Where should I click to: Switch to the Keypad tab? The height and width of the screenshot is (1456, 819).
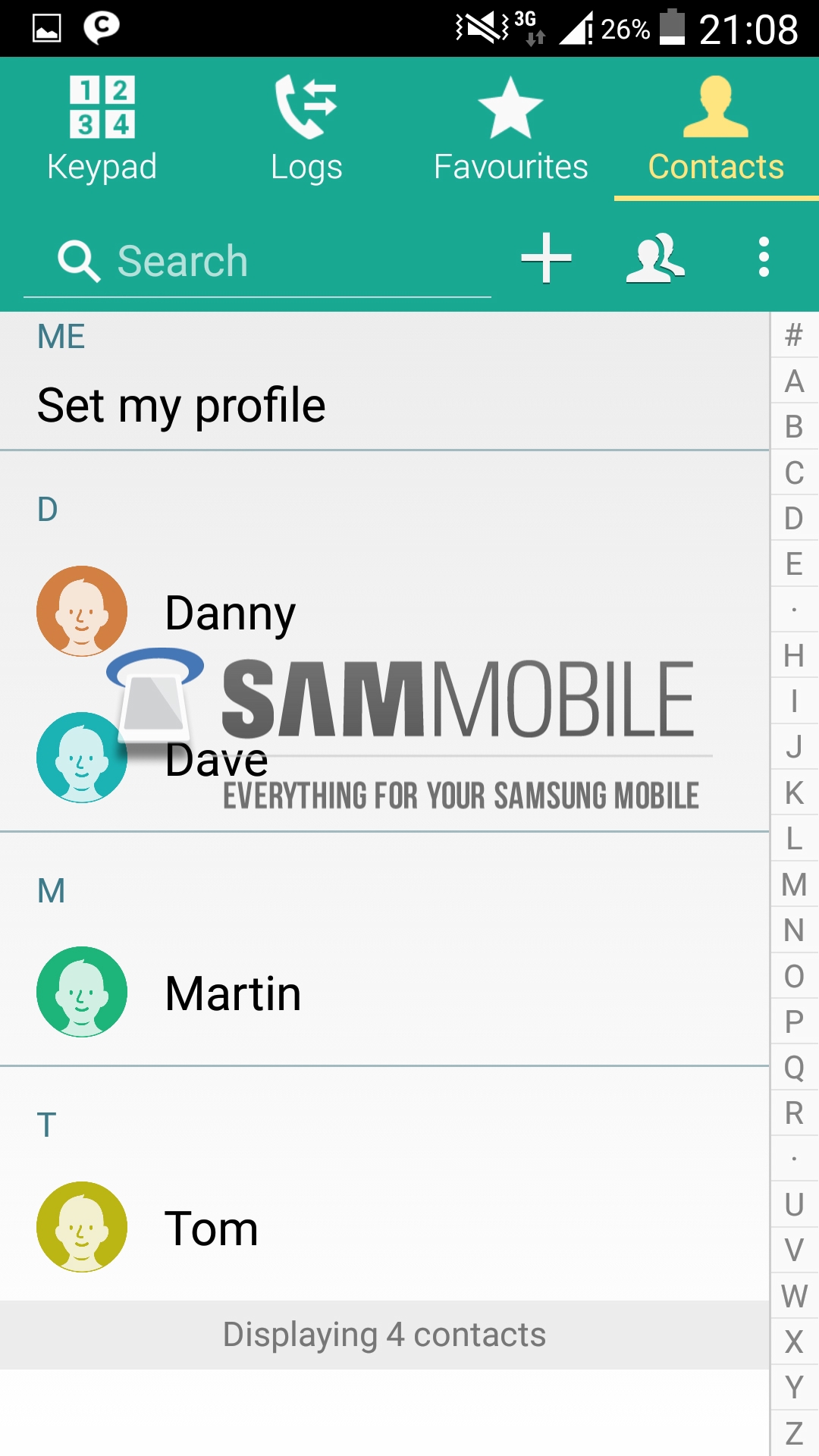pos(102,129)
